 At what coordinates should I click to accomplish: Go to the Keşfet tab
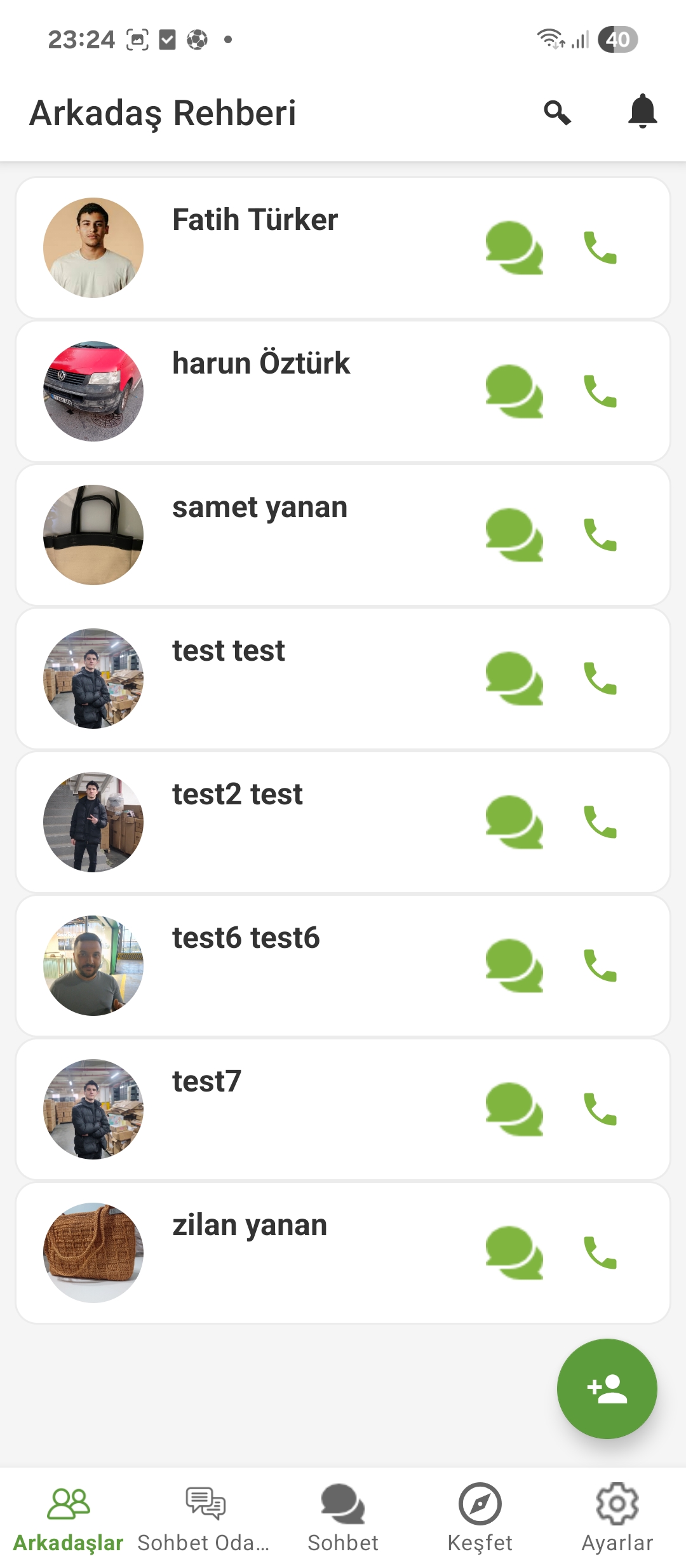[x=480, y=1518]
